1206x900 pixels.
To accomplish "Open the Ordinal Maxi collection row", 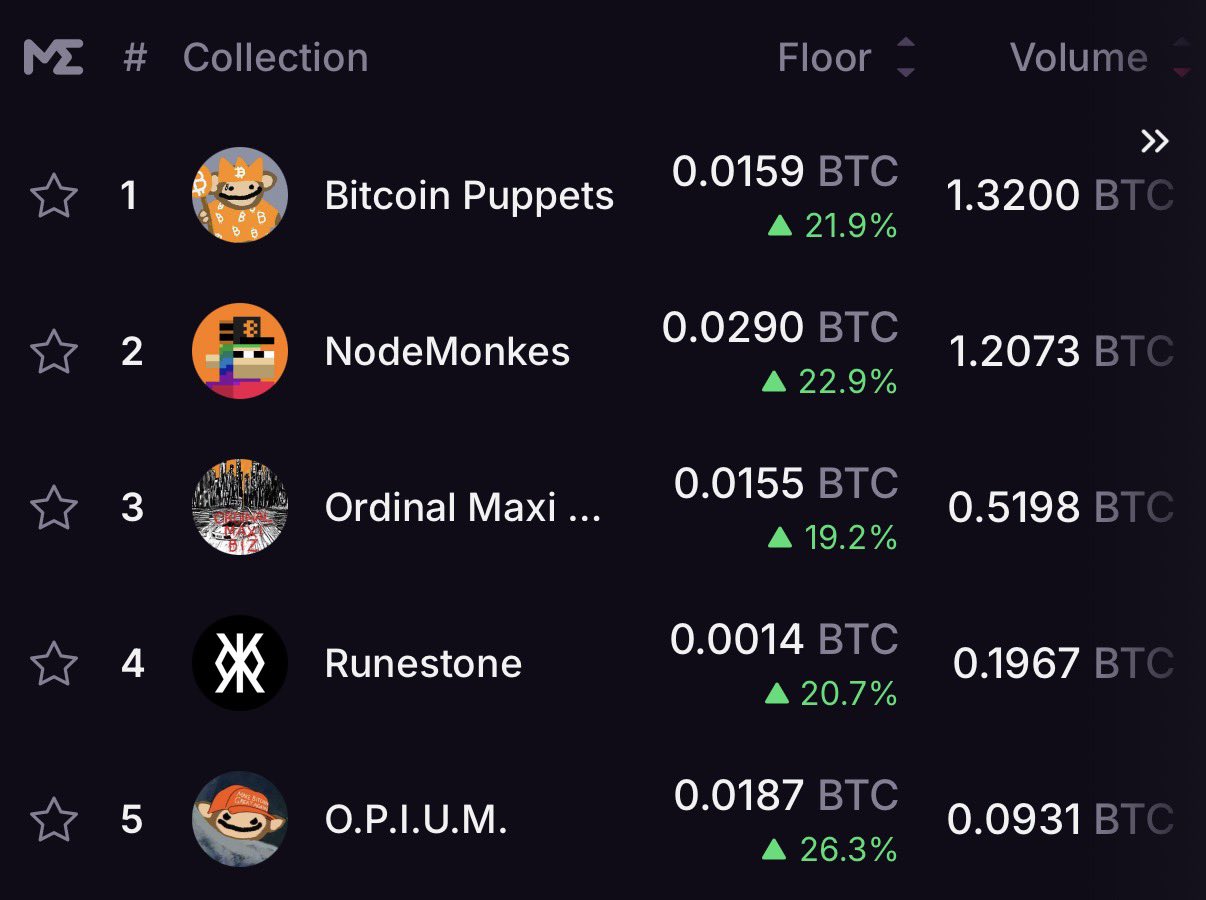I will click(x=462, y=508).
